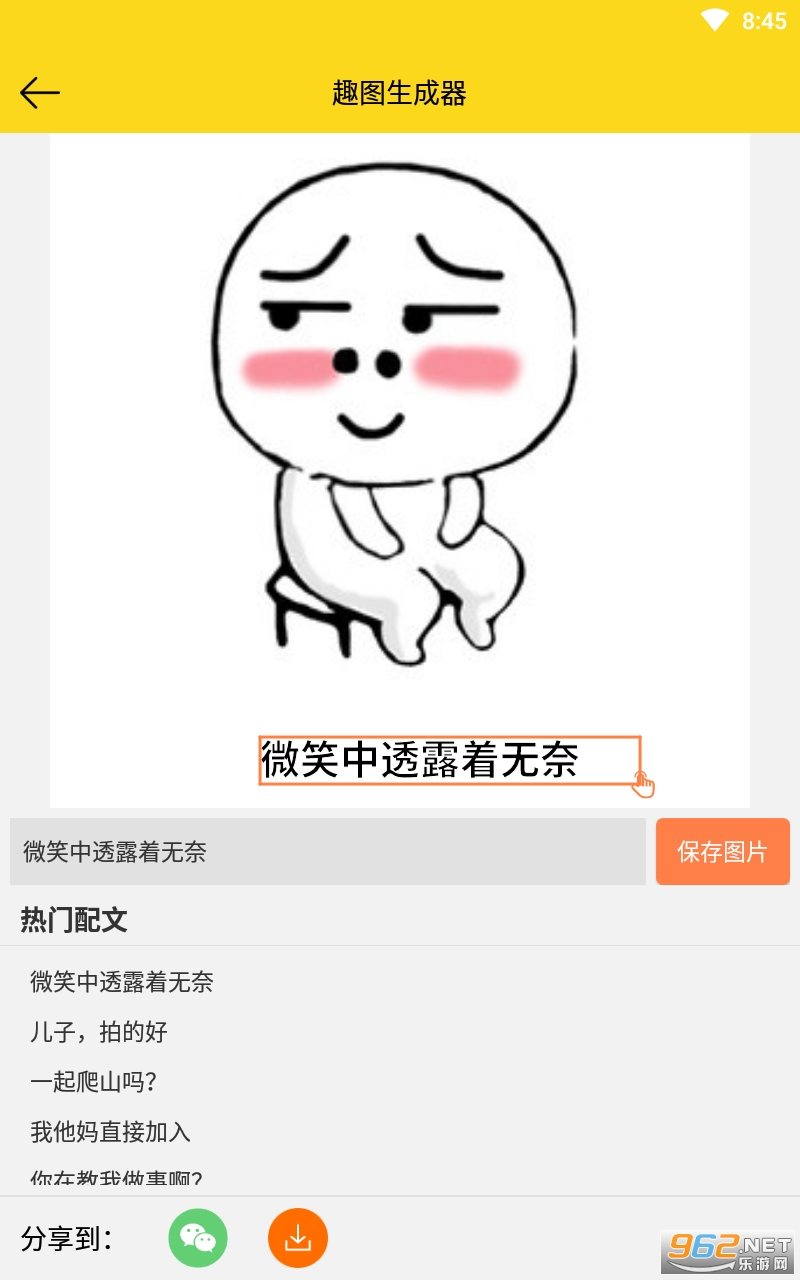Go back using the arrow icon
Viewport: 800px width, 1280px height.
click(x=40, y=93)
